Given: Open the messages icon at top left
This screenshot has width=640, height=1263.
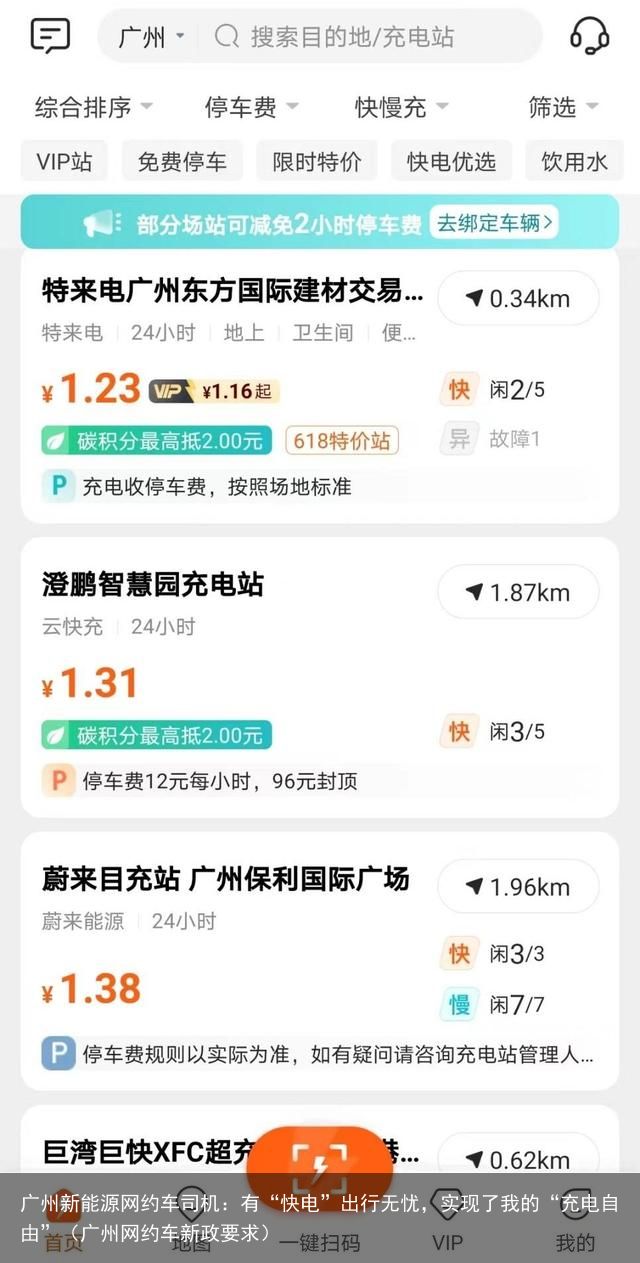Looking at the screenshot, I should click(50, 36).
